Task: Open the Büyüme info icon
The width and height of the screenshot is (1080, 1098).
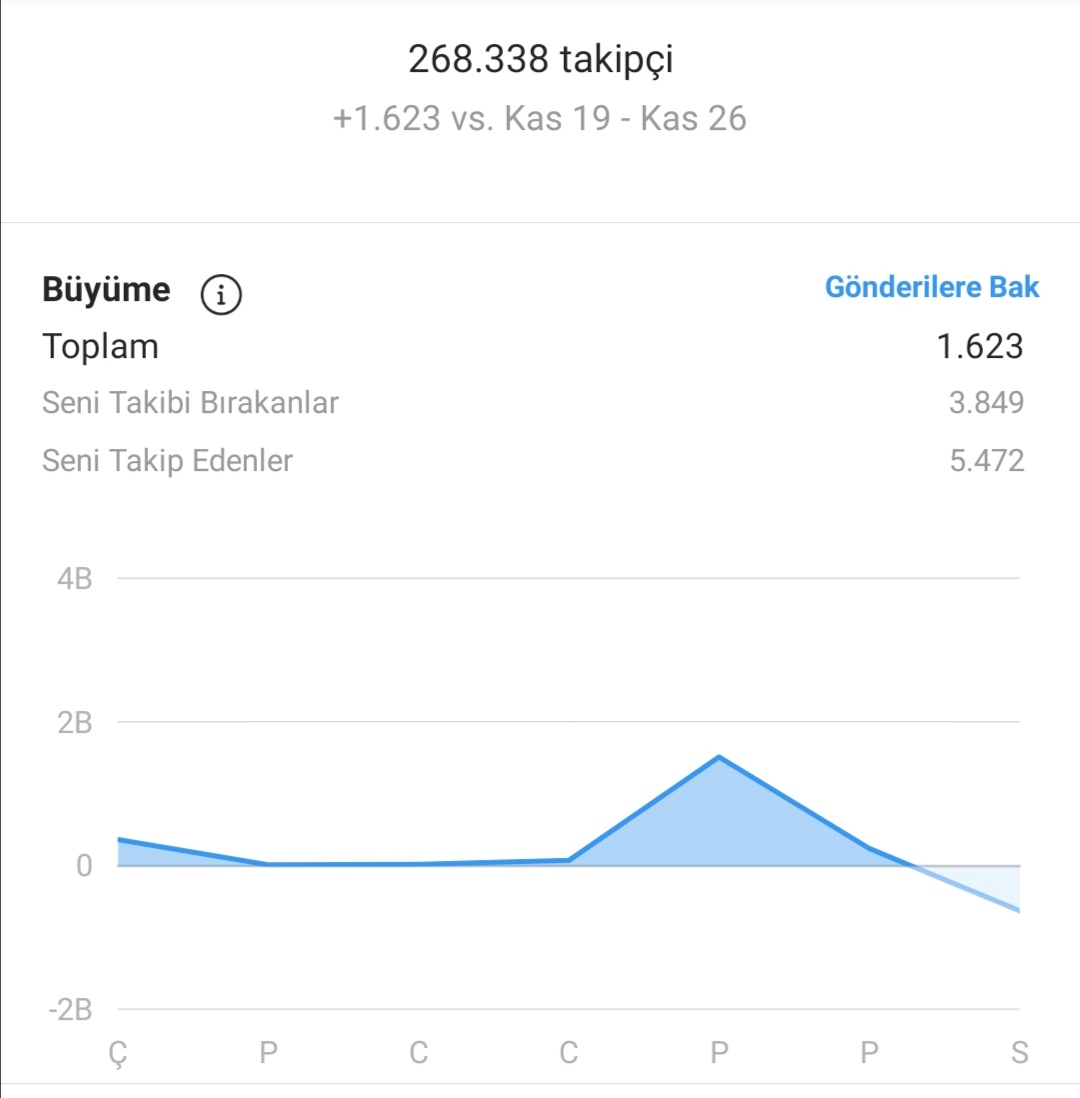Action: click(221, 294)
